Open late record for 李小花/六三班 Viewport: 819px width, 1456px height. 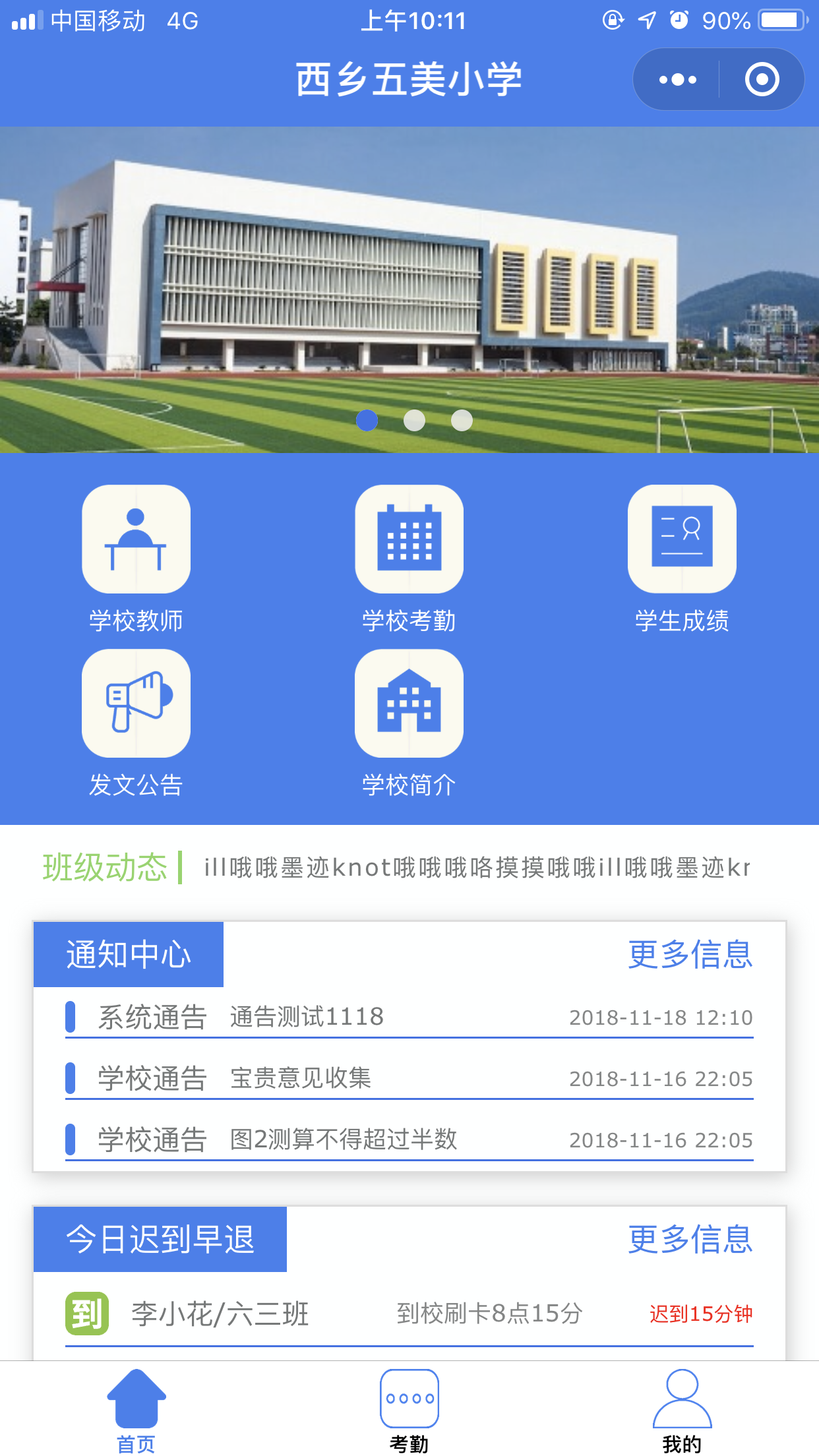tap(409, 1314)
